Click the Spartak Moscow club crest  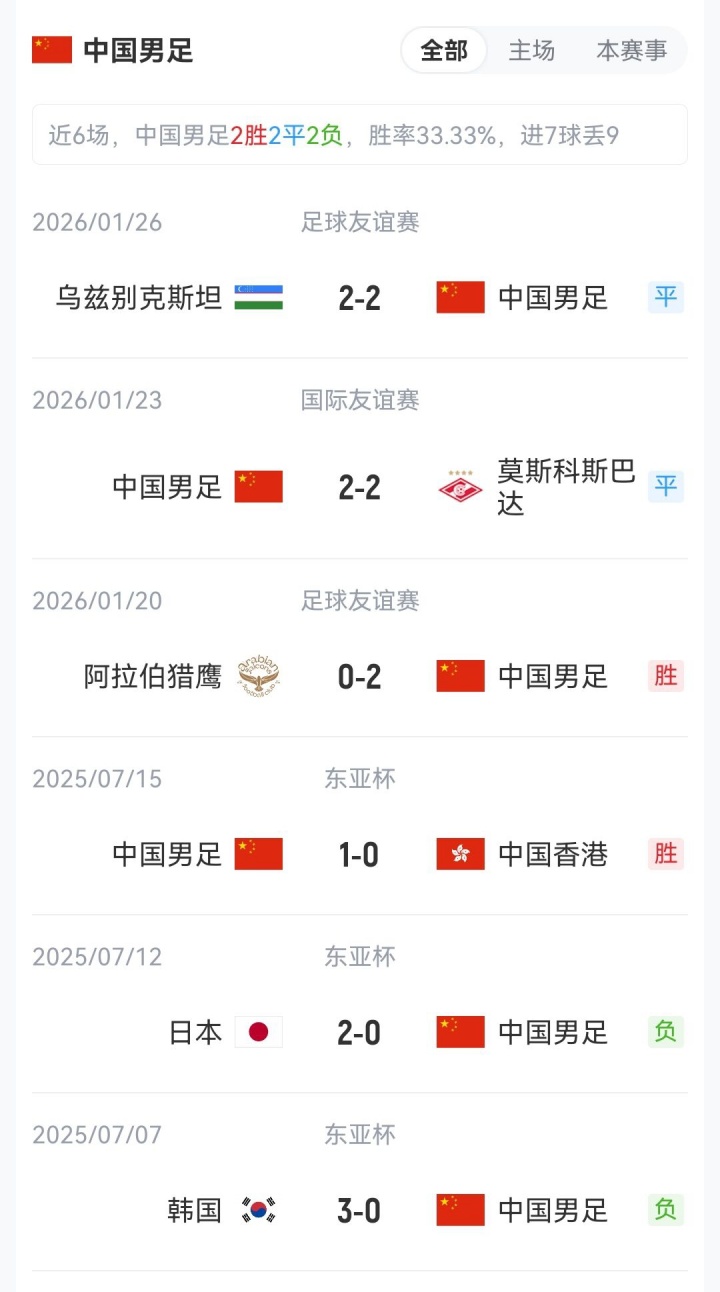pos(457,486)
